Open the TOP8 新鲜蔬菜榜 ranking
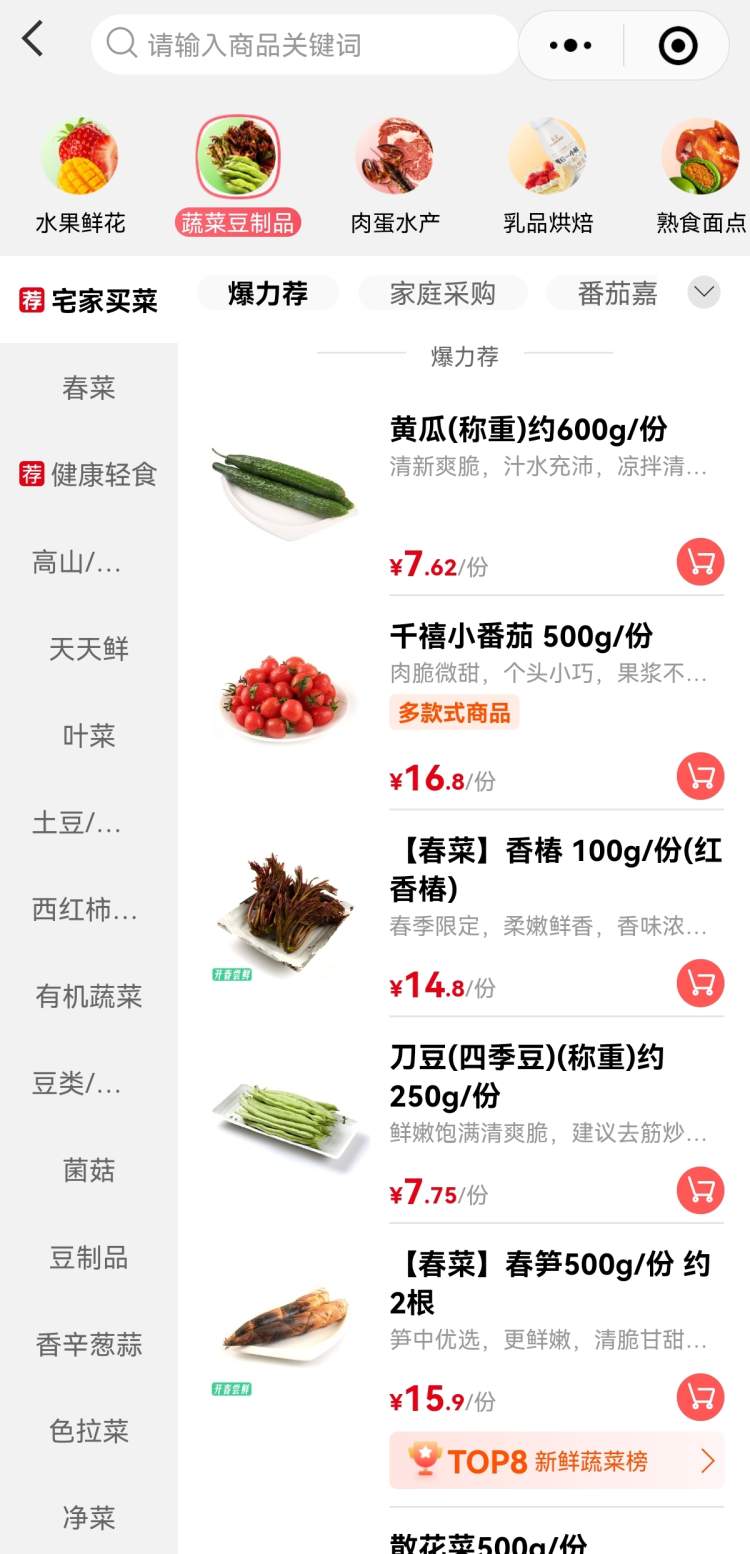This screenshot has width=750, height=1554. pyautogui.click(x=556, y=1461)
